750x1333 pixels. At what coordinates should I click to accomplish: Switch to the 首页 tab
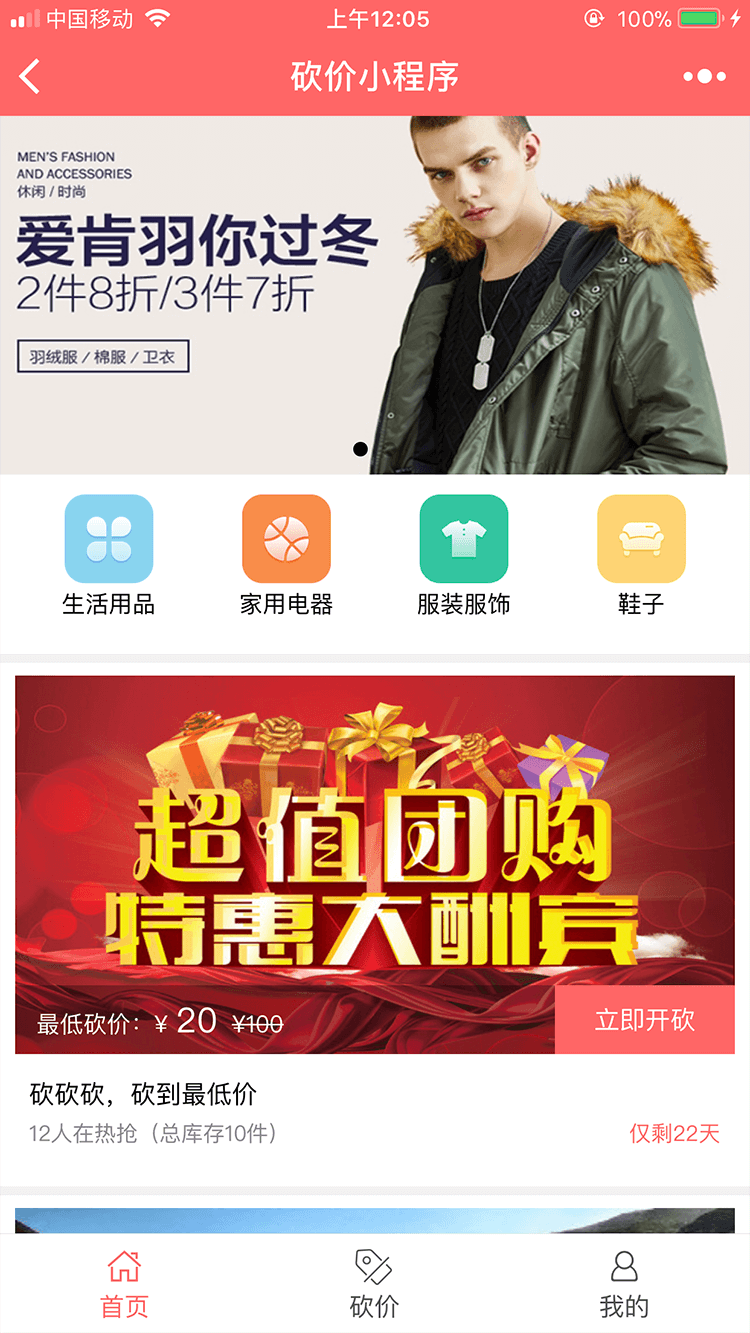coord(125,1284)
